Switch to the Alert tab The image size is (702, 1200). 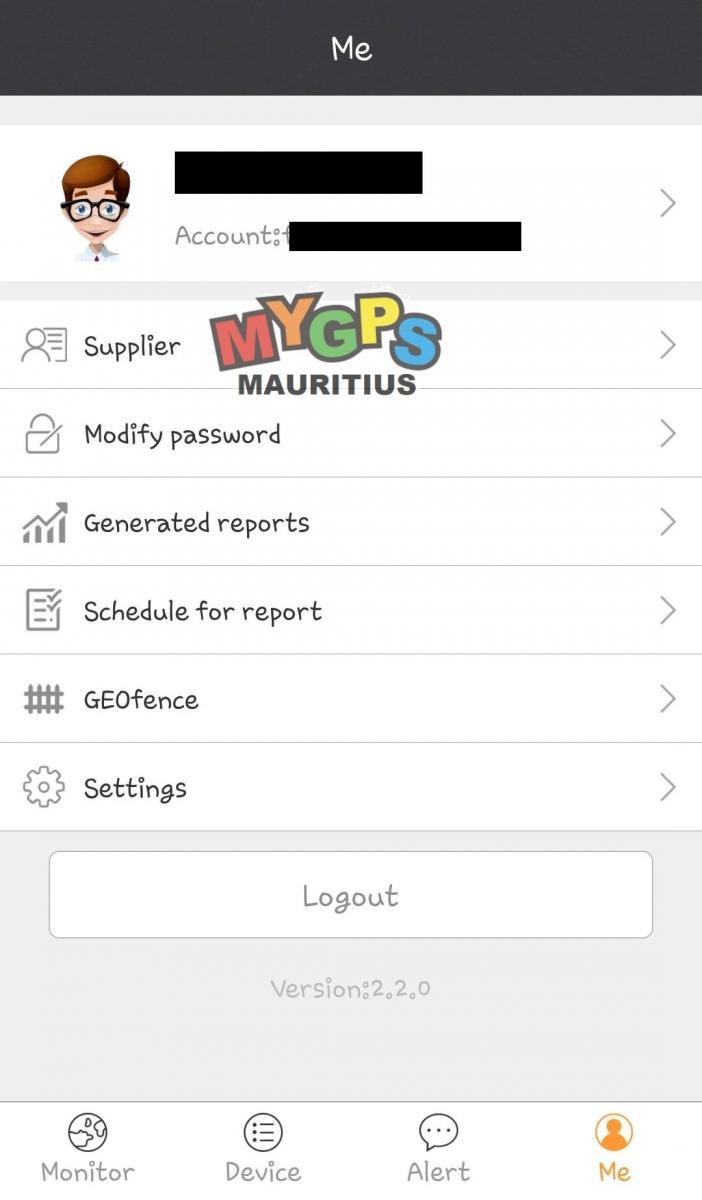[438, 1149]
